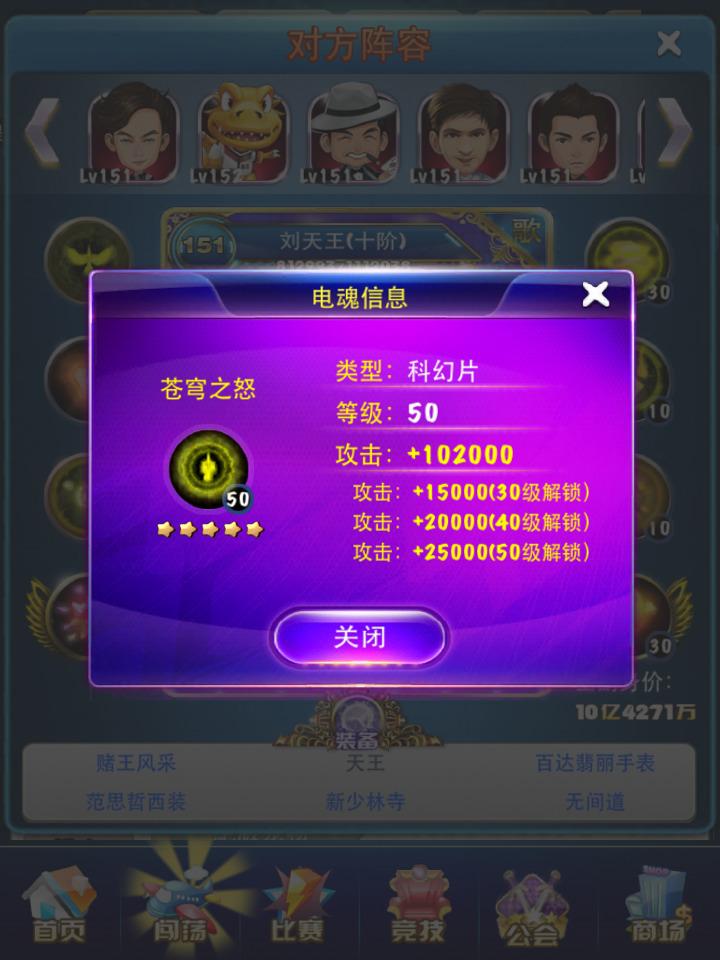Image resolution: width=720 pixels, height=960 pixels.
Task: Close the 对方阵容 panel
Action: (668, 43)
